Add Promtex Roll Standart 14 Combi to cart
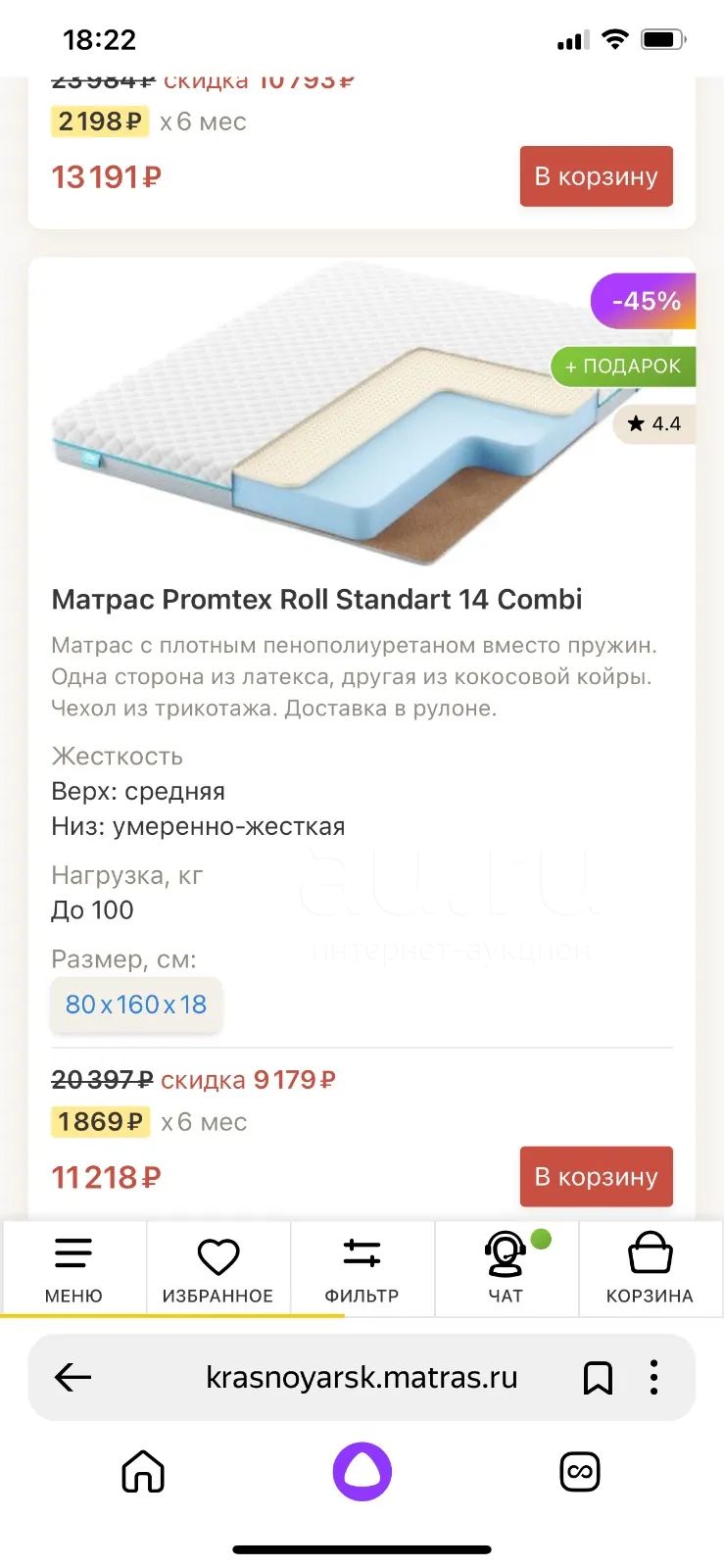The image size is (724, 1568). (596, 1176)
